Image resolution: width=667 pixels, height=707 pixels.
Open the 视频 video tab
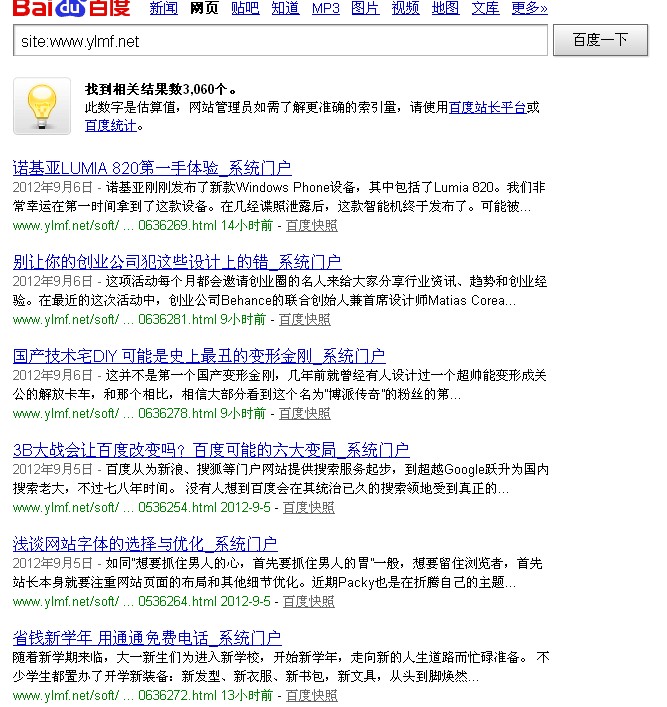405,9
